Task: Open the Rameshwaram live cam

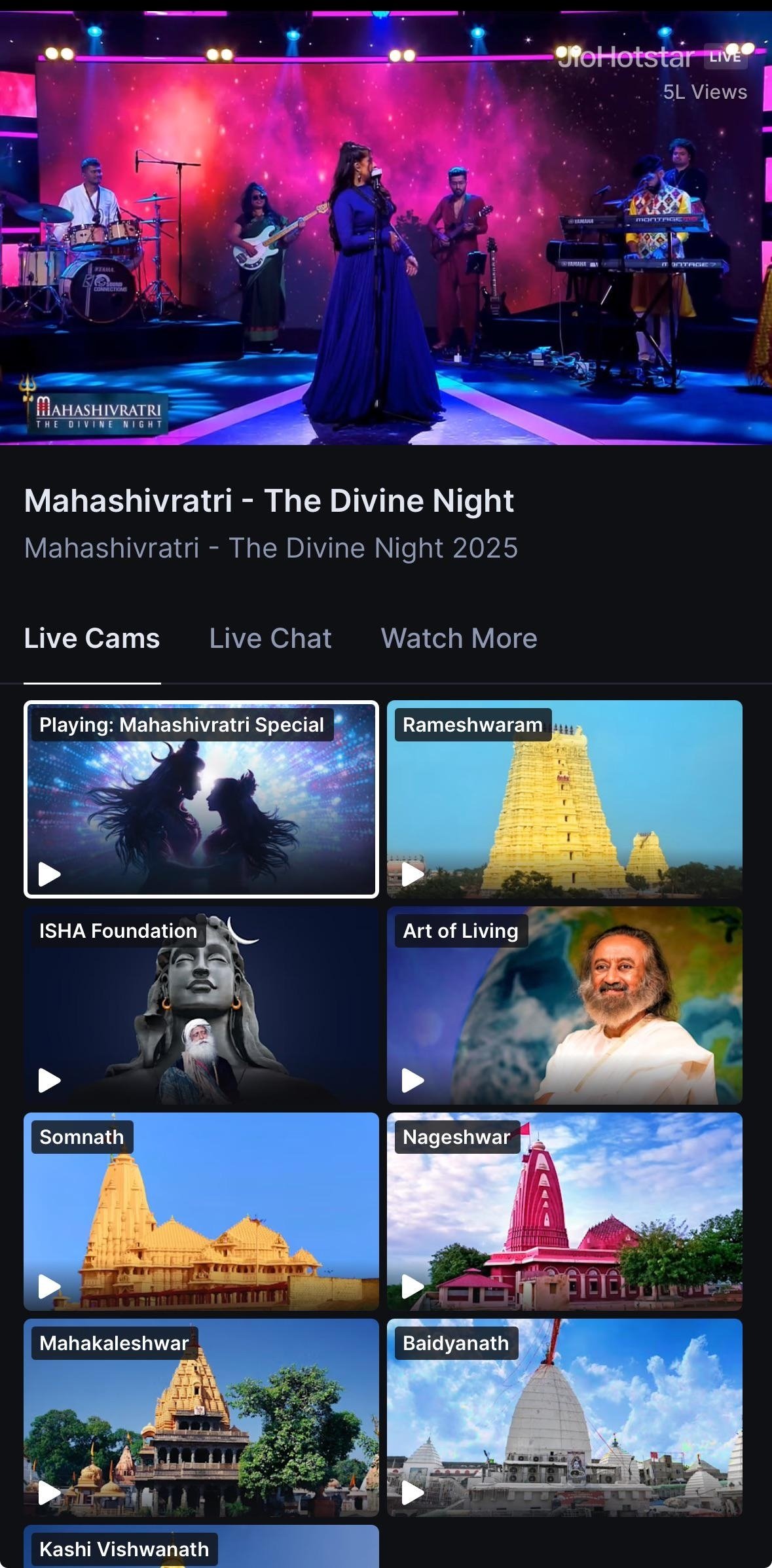Action: point(564,799)
